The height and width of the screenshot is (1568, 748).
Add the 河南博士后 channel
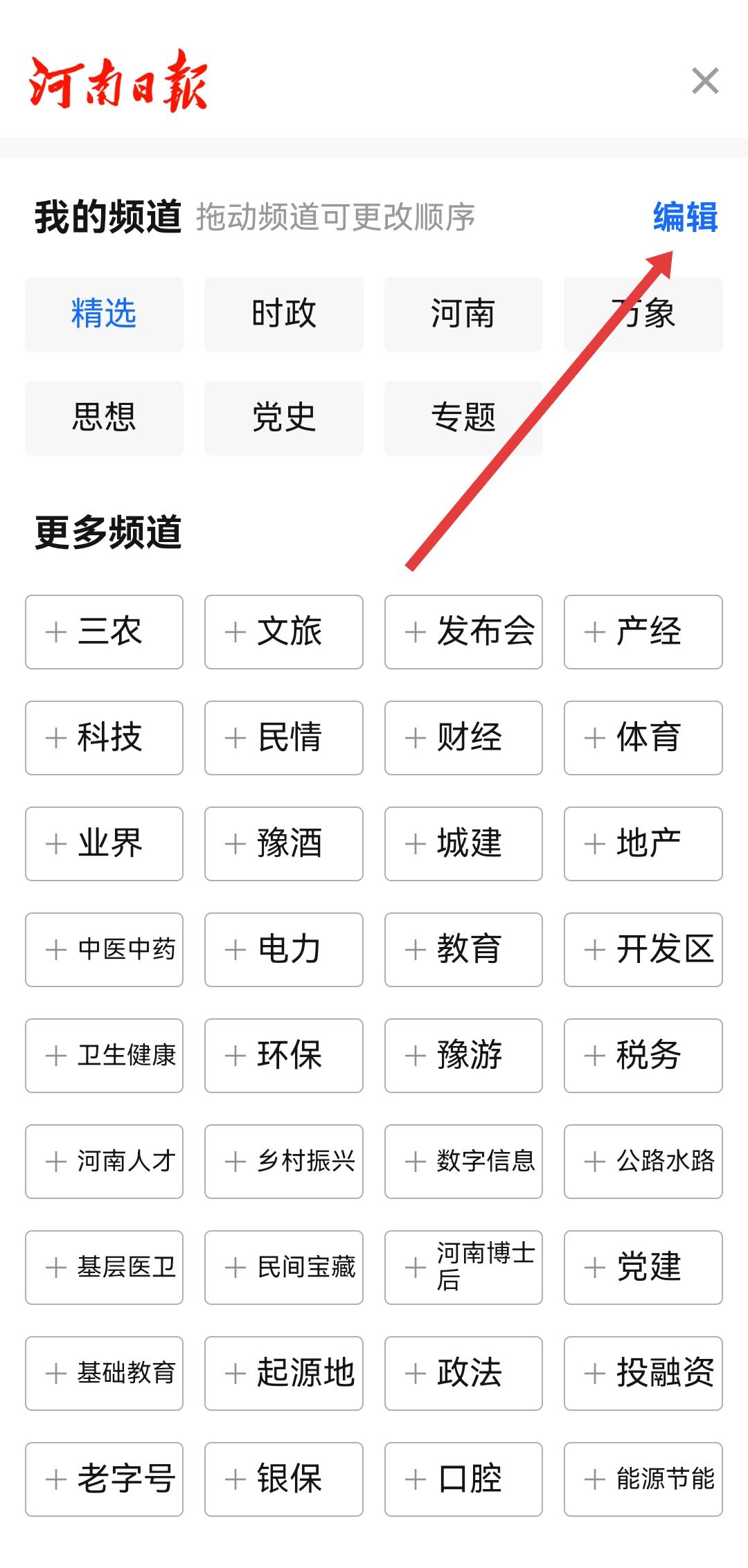463,1267
